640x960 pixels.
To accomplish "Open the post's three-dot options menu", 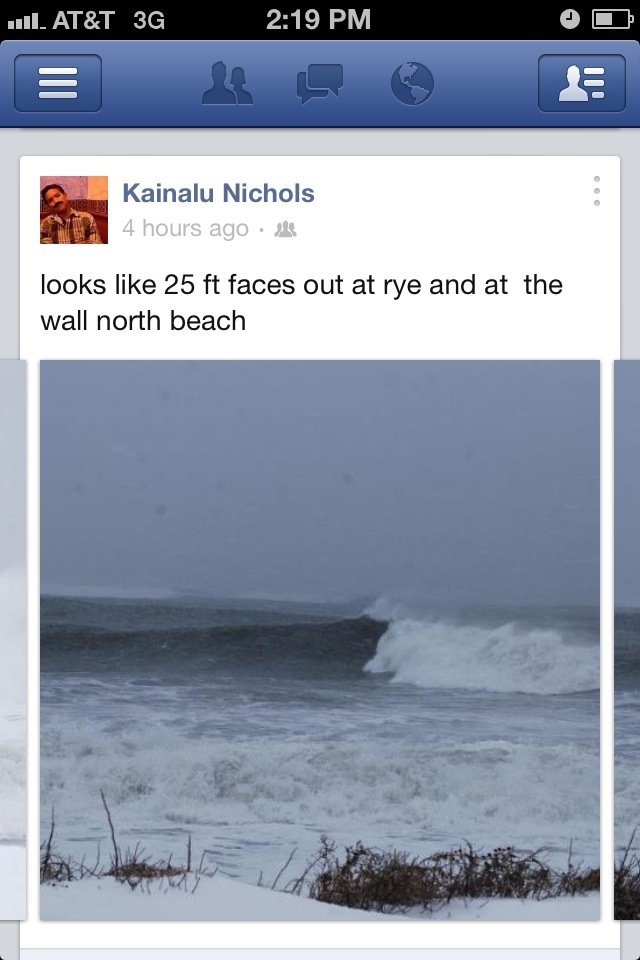I will click(x=596, y=191).
